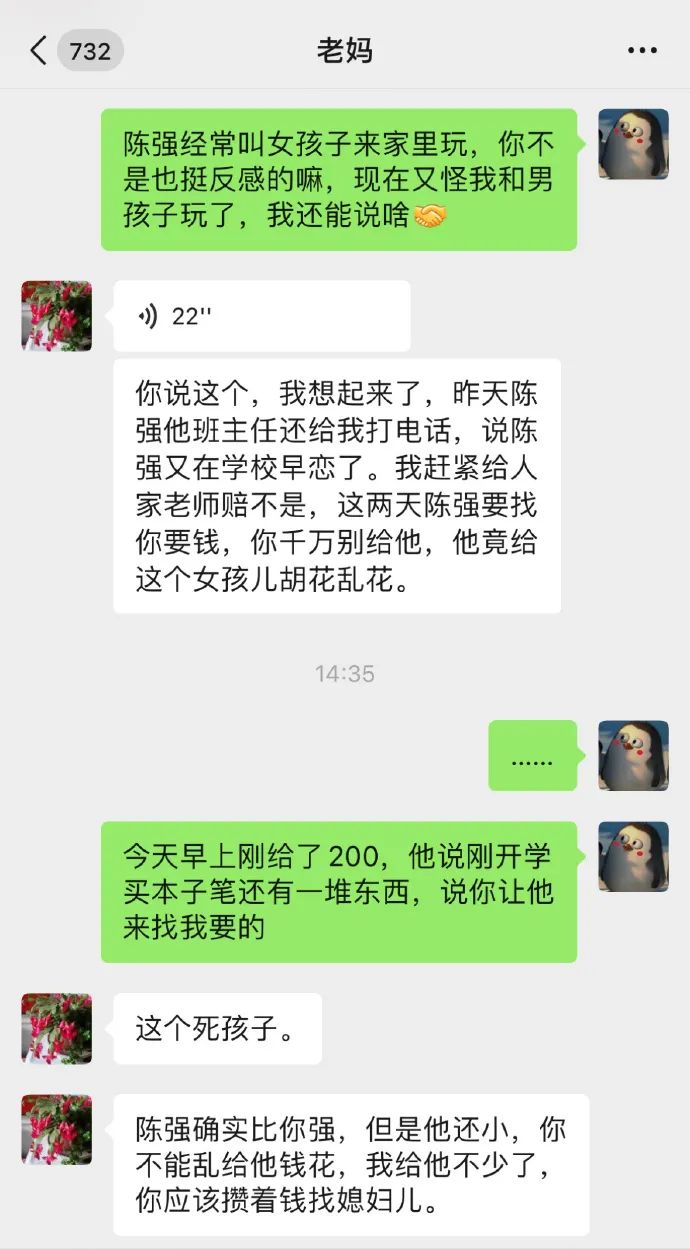Open 老妈's flower avatar beside the voice message
Screen dimensions: 690x1249
57,316
